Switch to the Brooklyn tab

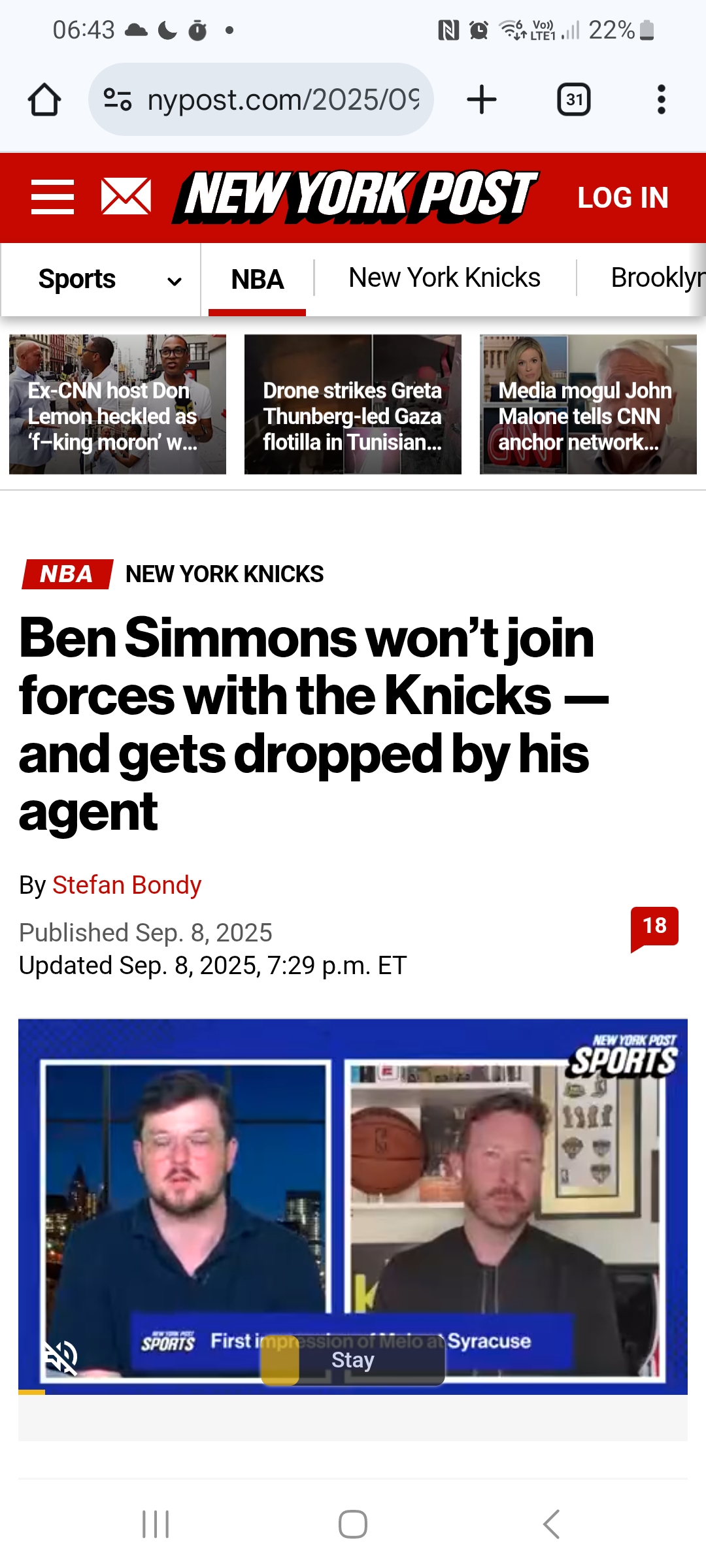pyautogui.click(x=657, y=278)
